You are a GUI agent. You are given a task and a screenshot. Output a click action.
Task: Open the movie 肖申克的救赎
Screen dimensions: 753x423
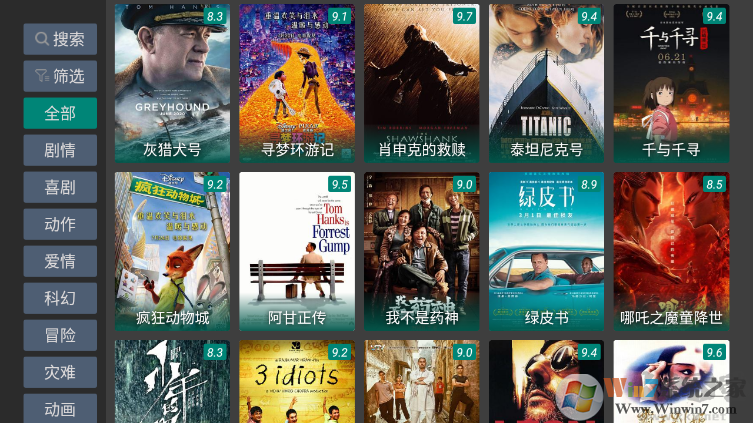point(422,83)
